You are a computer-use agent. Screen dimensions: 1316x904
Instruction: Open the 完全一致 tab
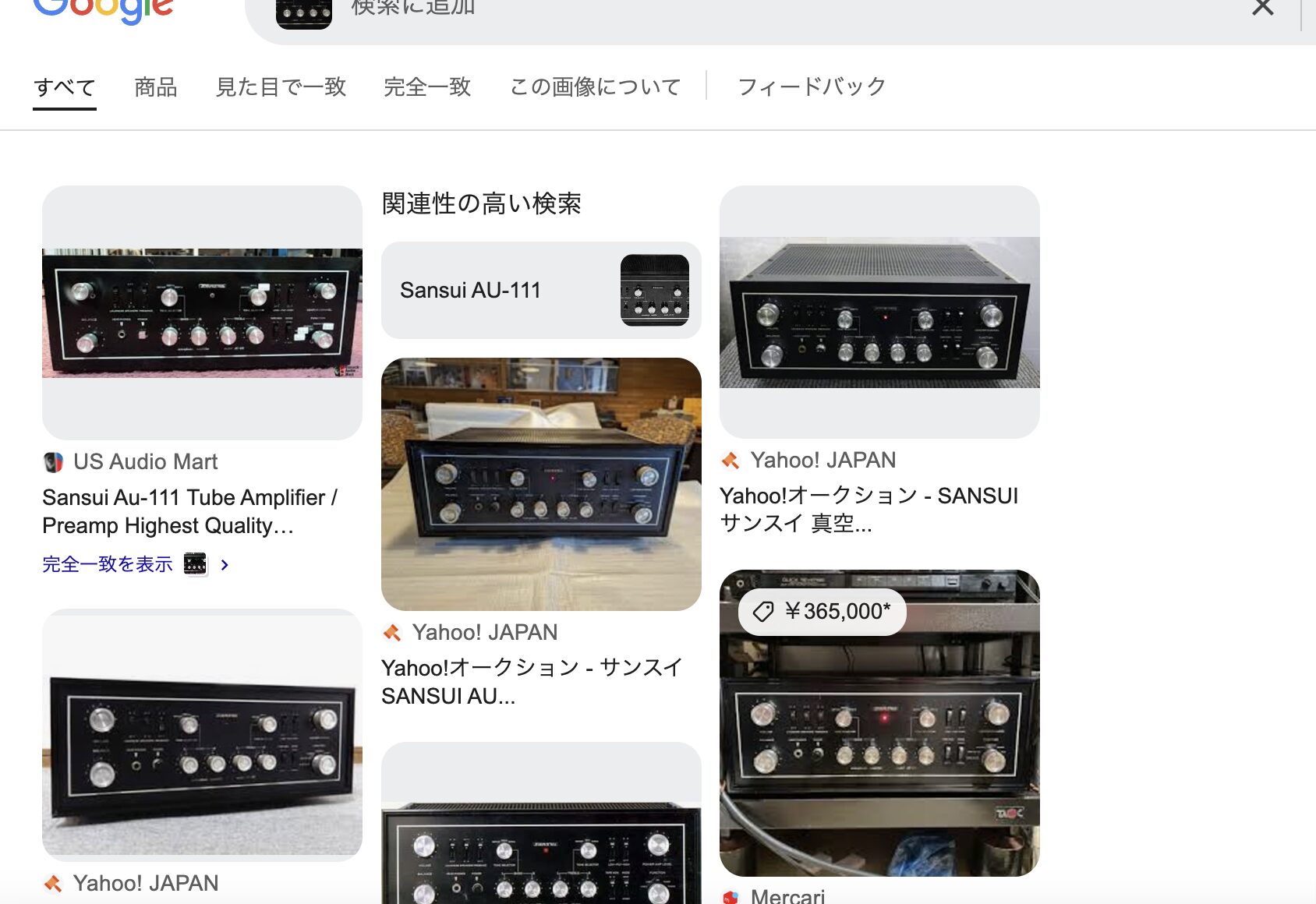point(427,87)
